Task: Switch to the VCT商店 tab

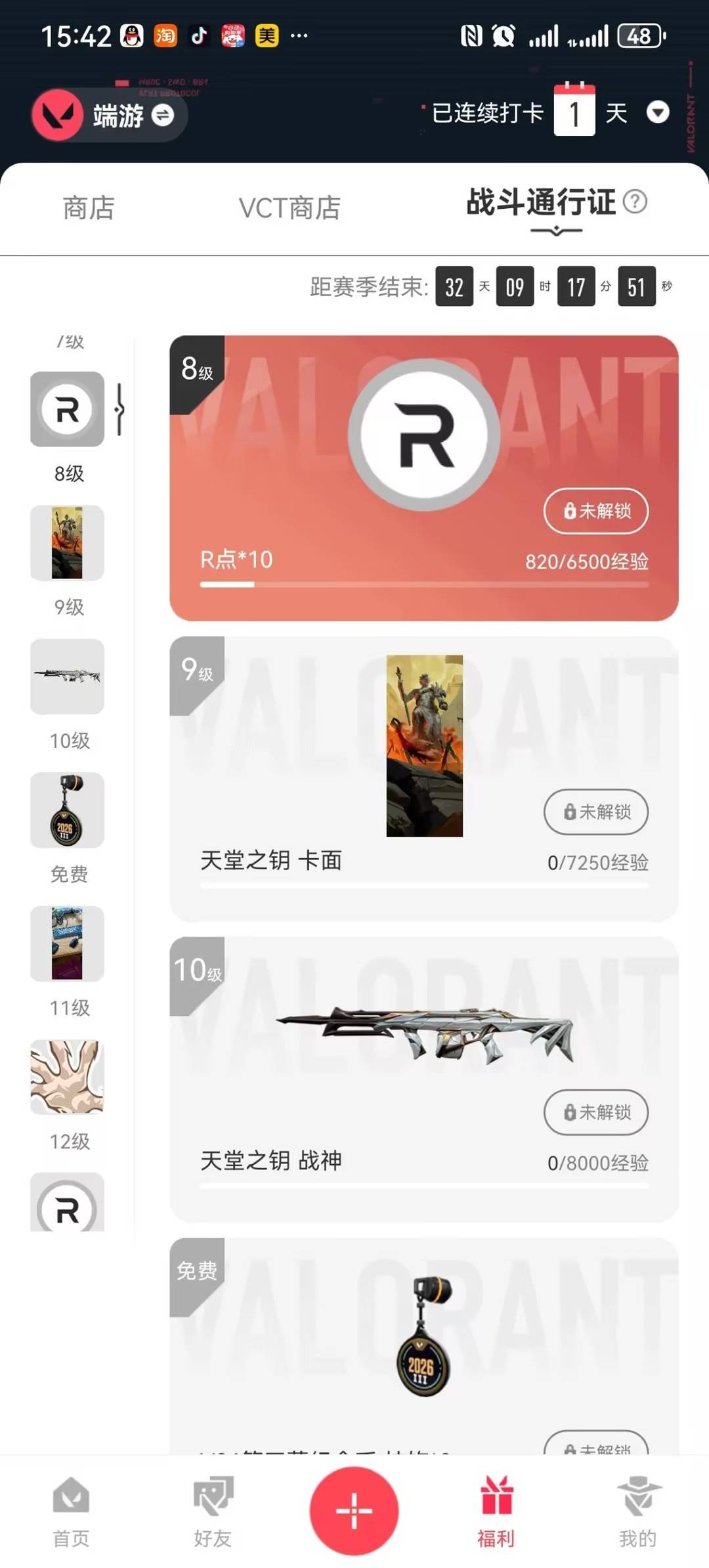Action: pos(290,207)
